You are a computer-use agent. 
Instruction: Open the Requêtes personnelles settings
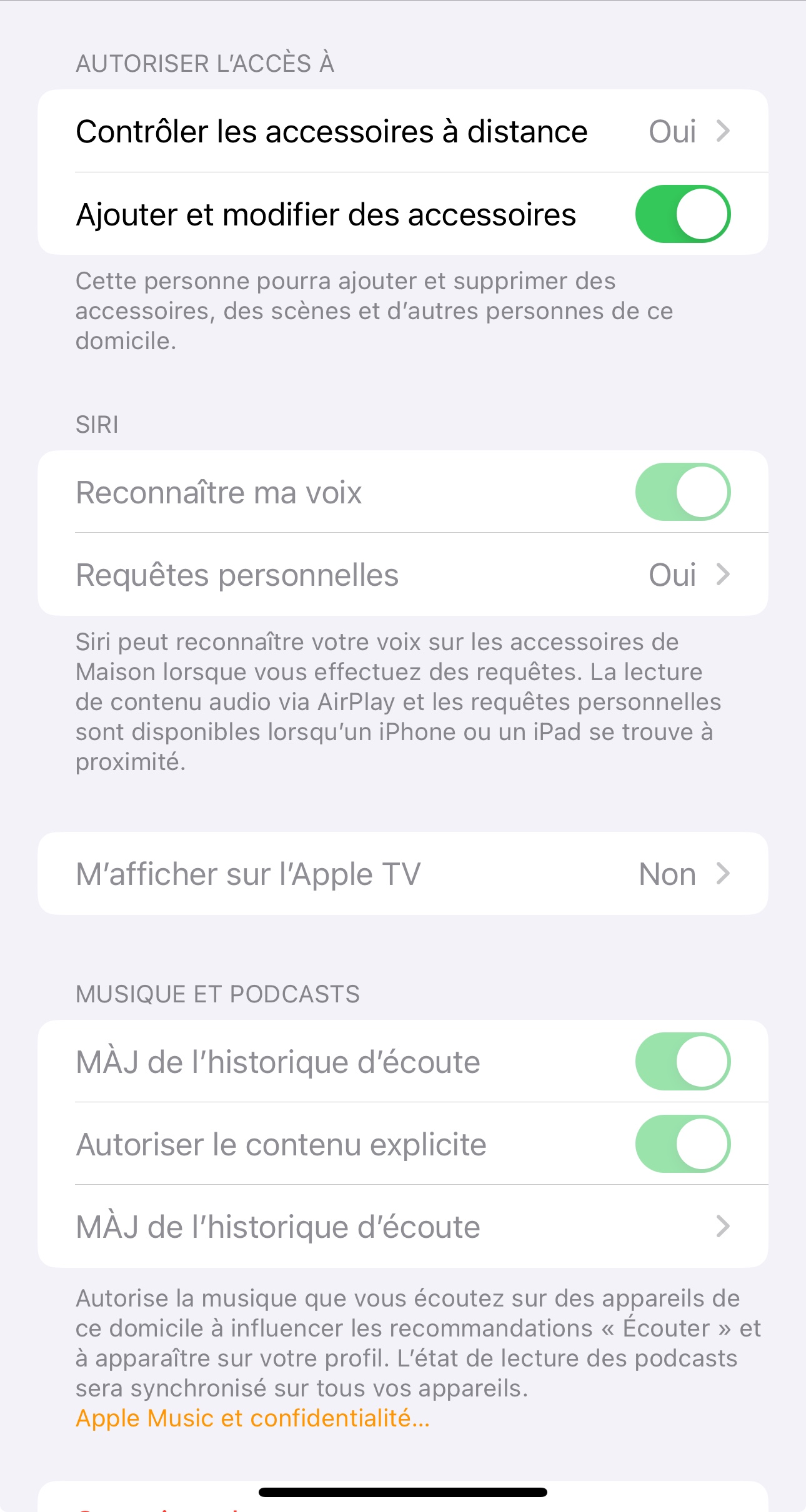point(402,575)
